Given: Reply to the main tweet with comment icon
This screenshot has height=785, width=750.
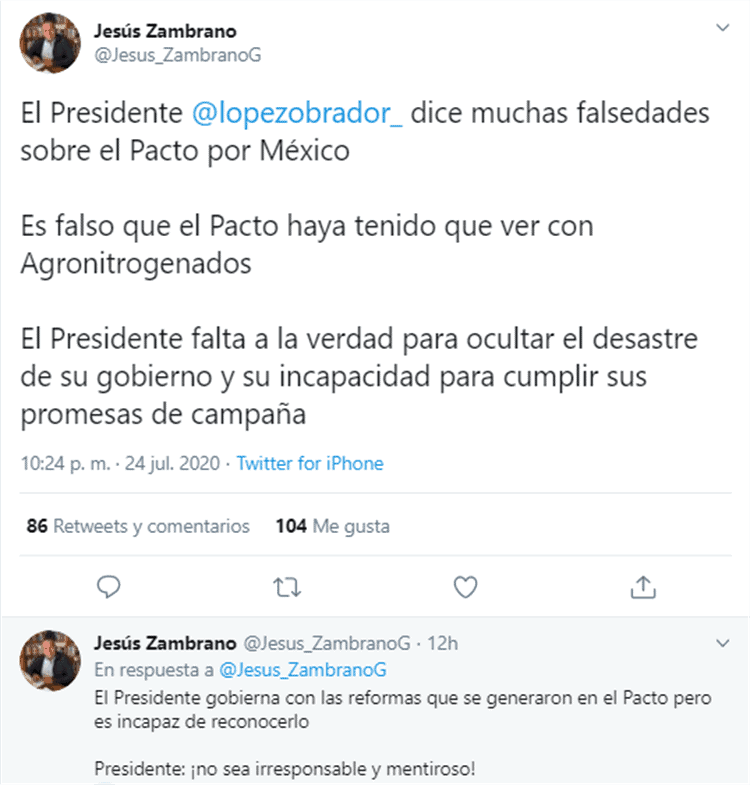Looking at the screenshot, I should click(110, 587).
